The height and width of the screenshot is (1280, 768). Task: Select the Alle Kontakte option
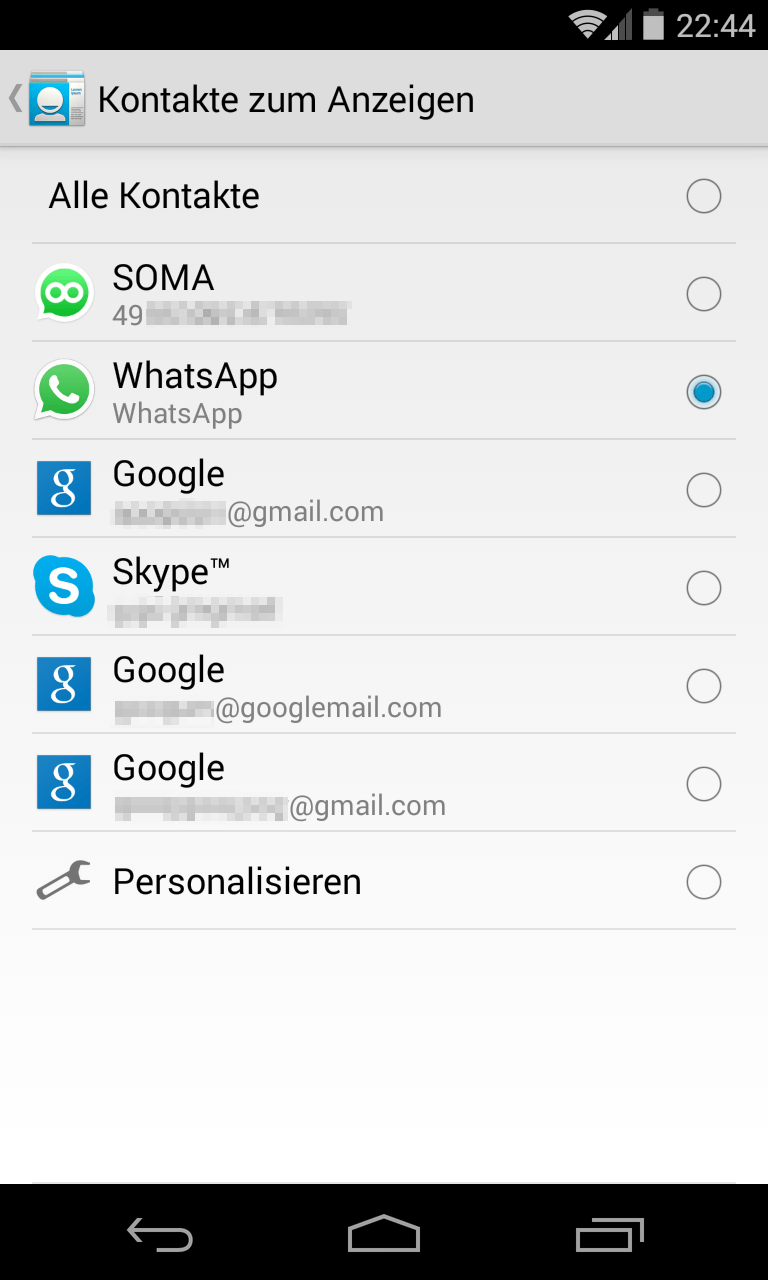pyautogui.click(x=384, y=196)
